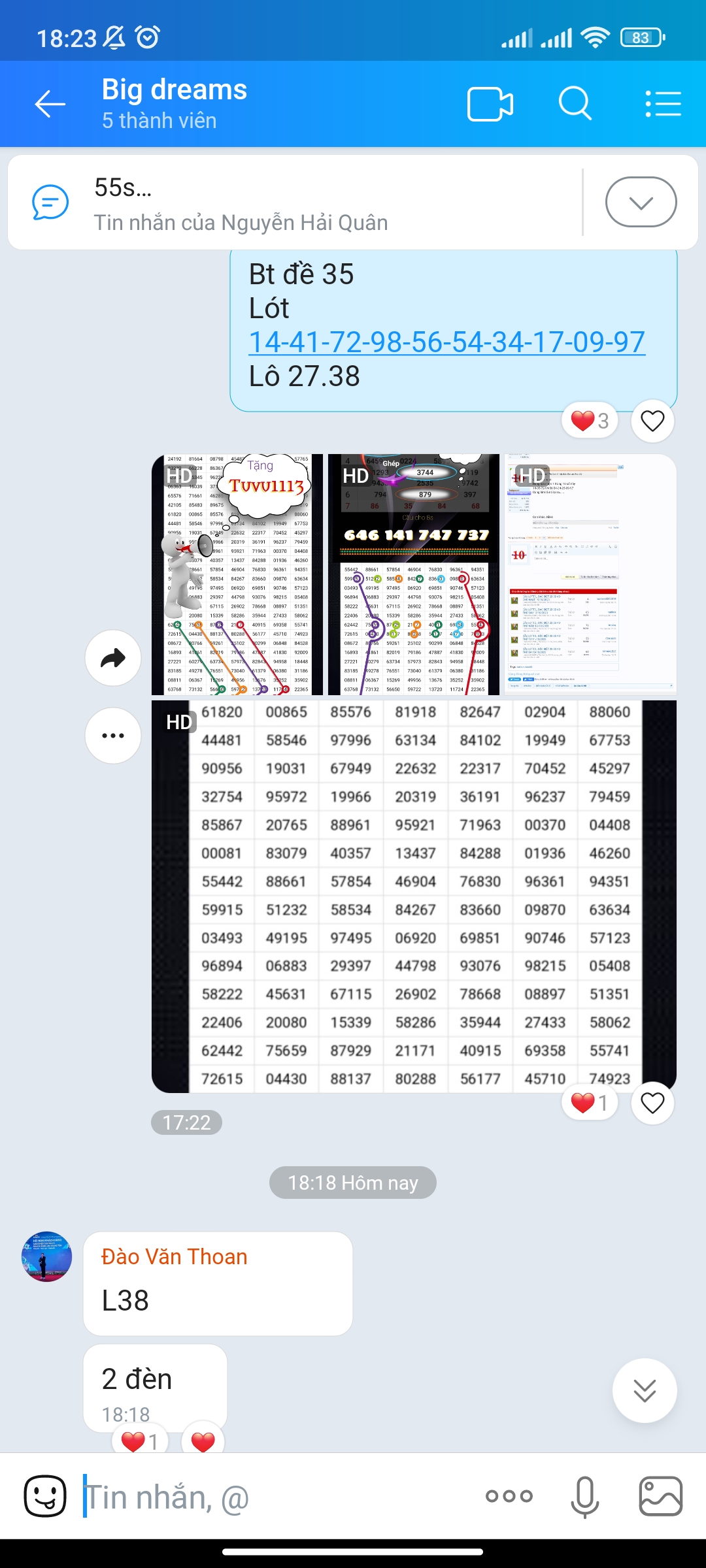Start a video call in the group

pyautogui.click(x=490, y=104)
